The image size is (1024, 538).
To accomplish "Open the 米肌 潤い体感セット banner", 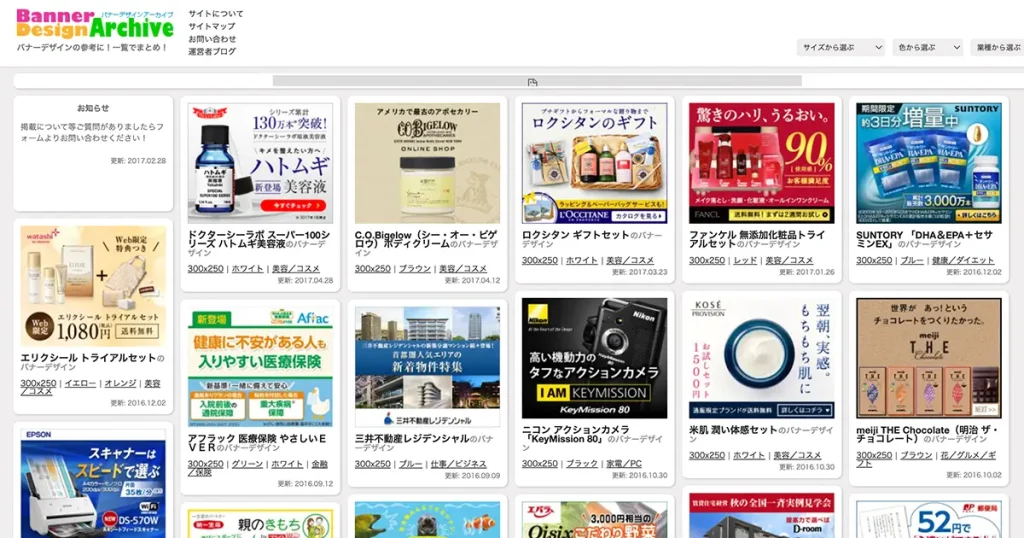I will 761,357.
